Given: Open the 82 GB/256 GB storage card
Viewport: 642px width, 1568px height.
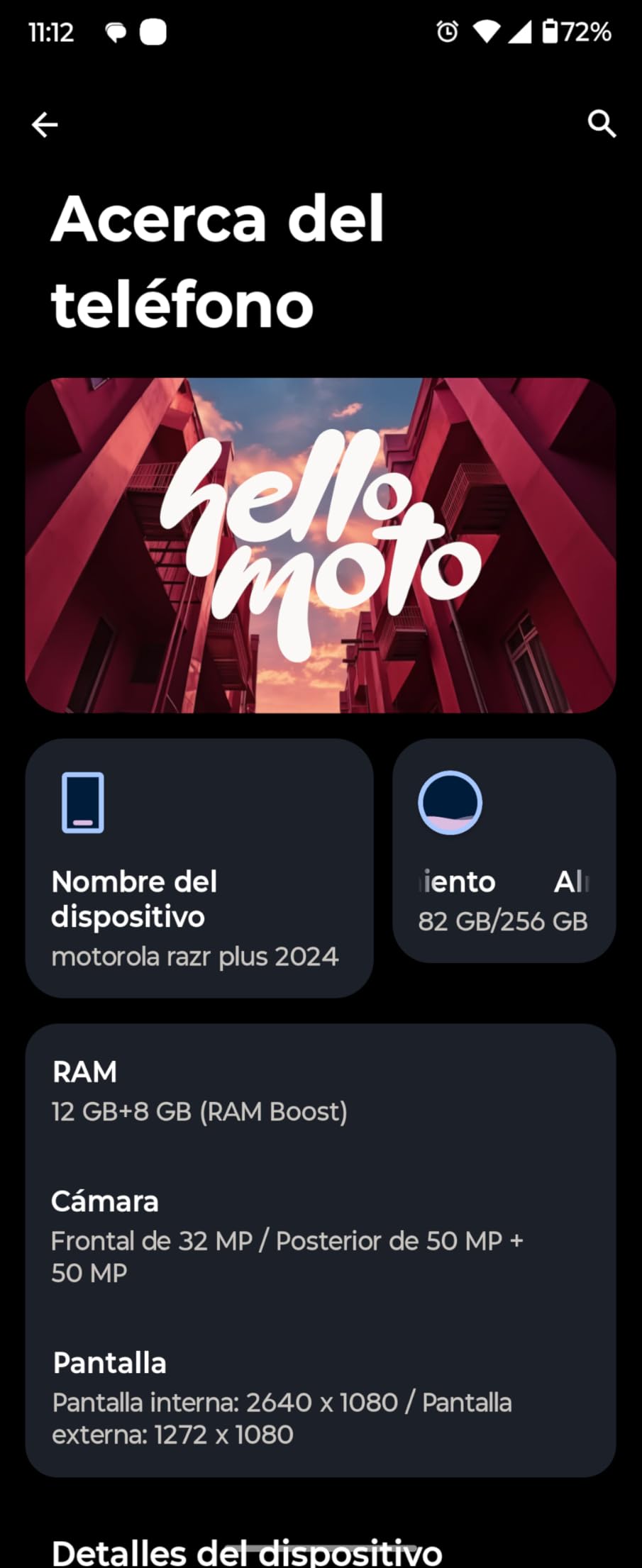Looking at the screenshot, I should pyautogui.click(x=504, y=851).
